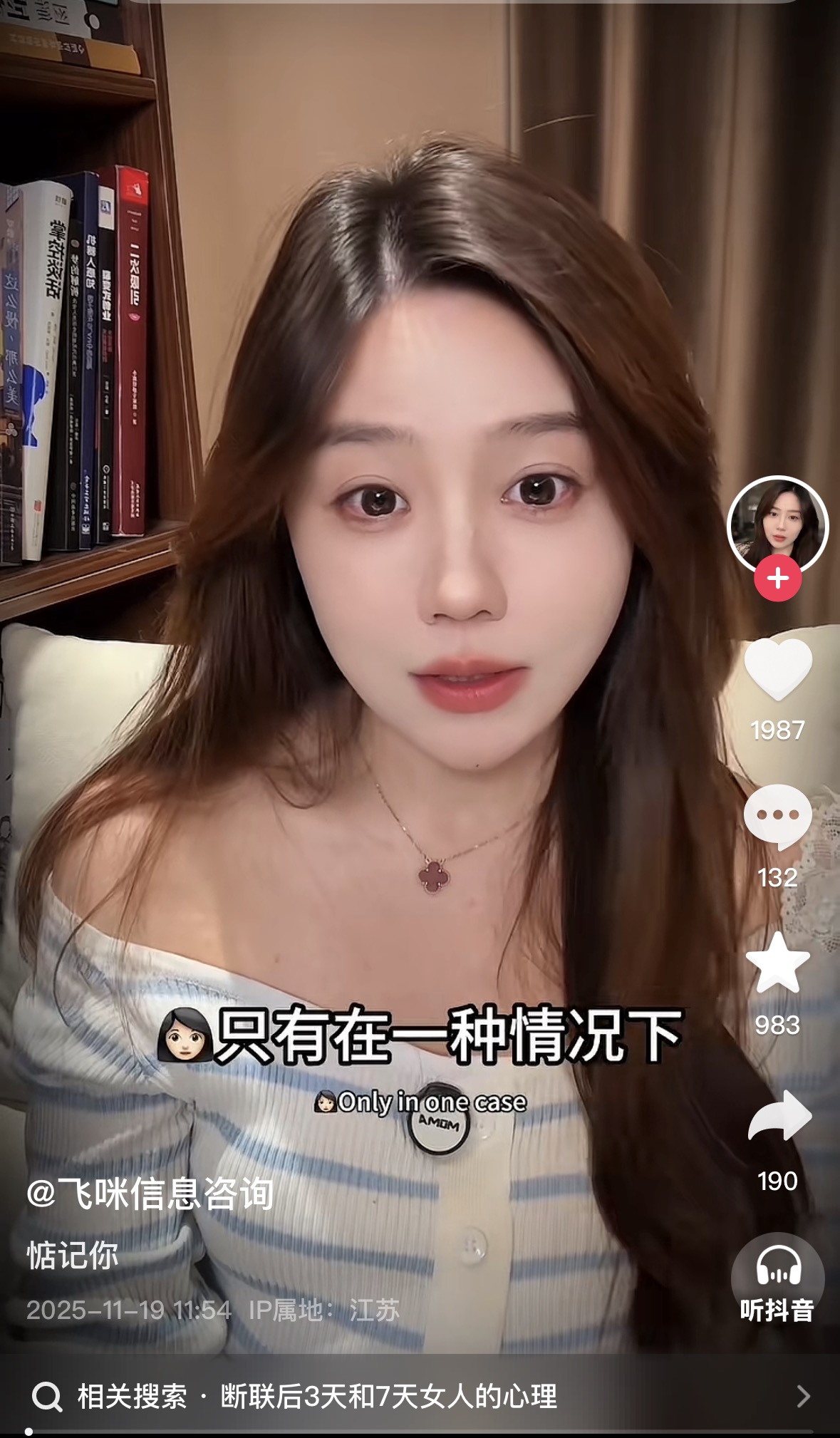Share this video

click(x=779, y=1116)
